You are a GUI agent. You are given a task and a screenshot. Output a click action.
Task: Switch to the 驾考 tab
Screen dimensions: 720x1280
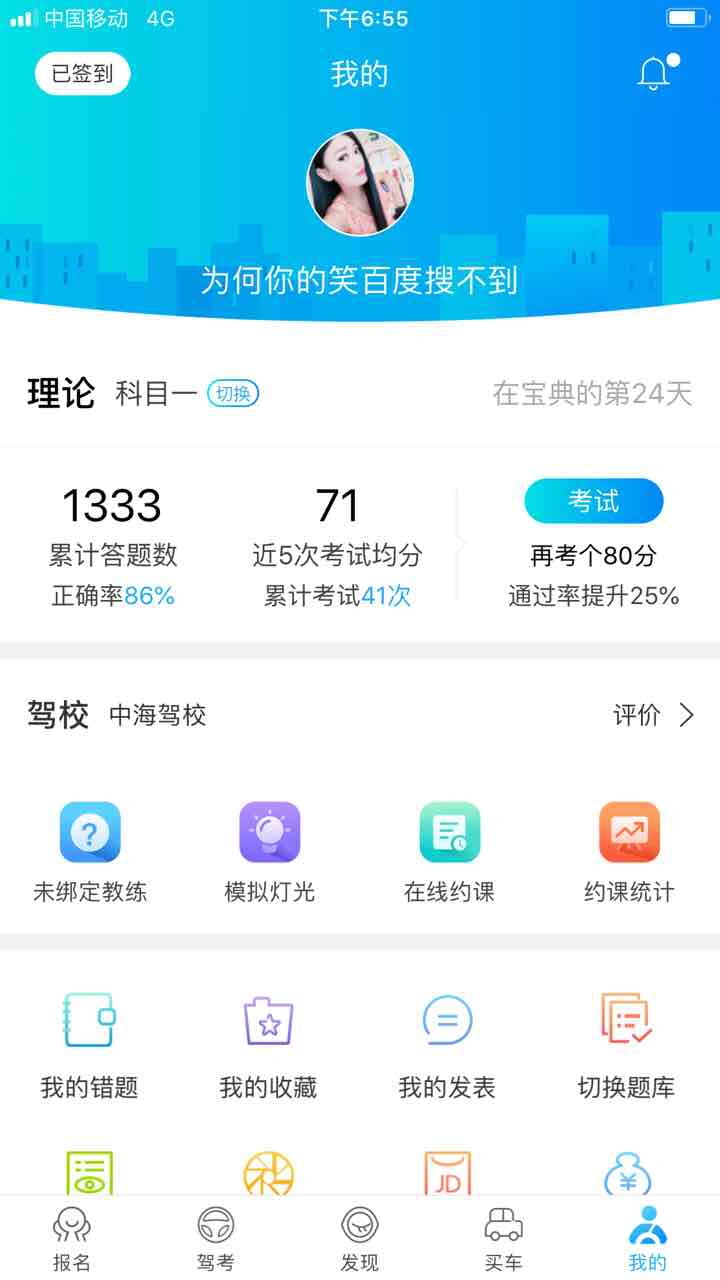coord(216,1238)
